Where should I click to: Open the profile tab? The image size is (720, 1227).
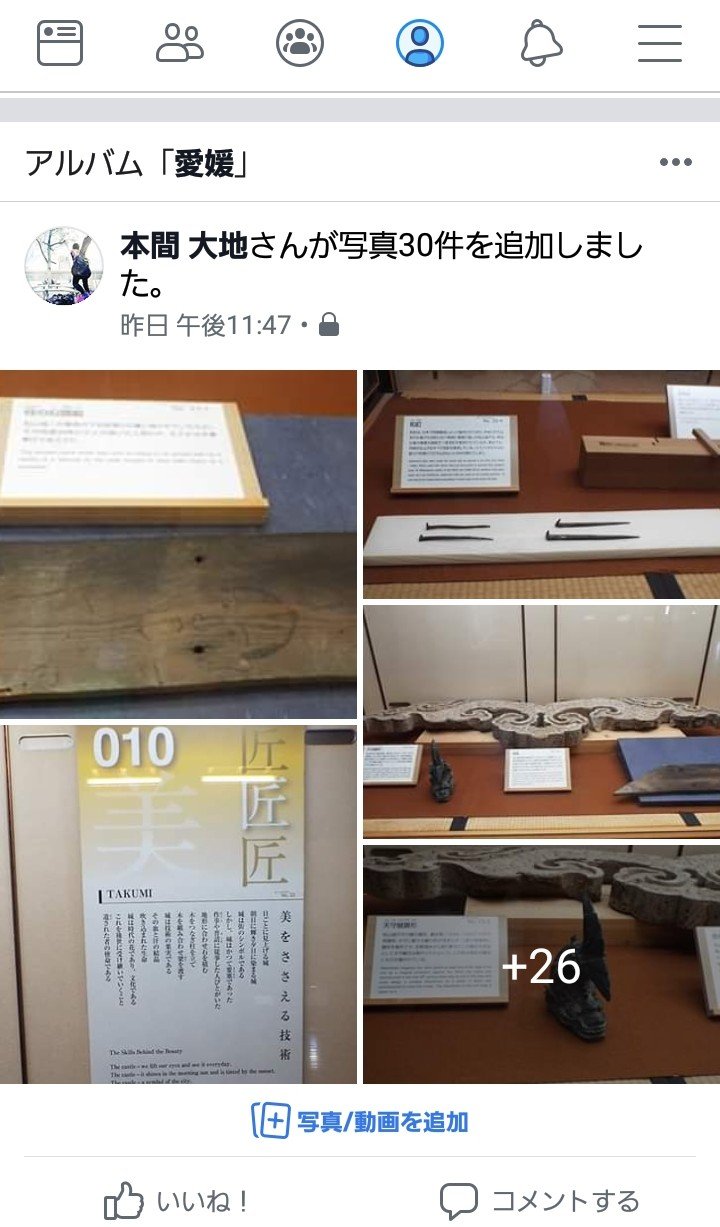tap(420, 43)
